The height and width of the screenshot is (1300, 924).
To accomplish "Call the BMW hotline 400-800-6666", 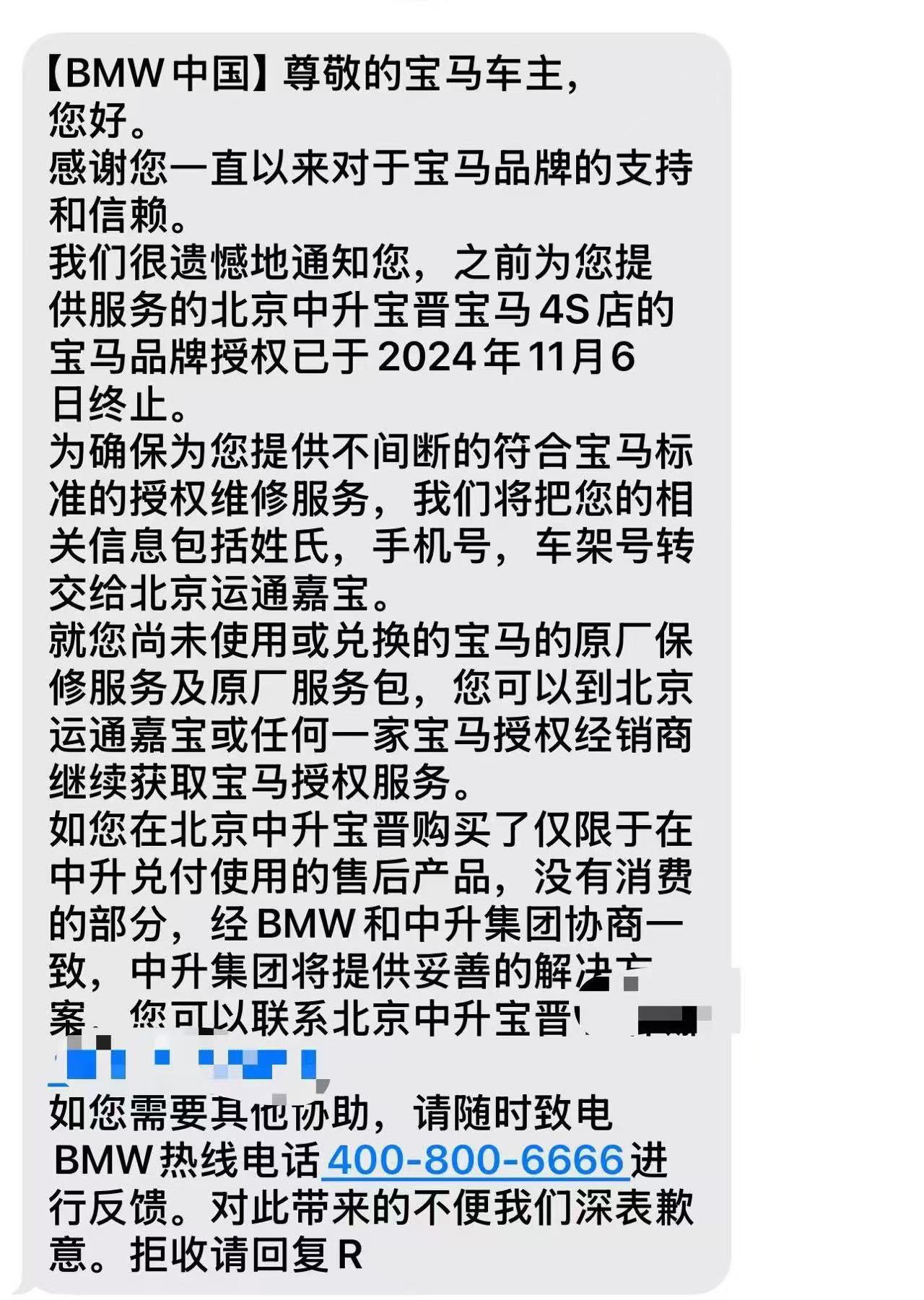I will click(x=475, y=1160).
